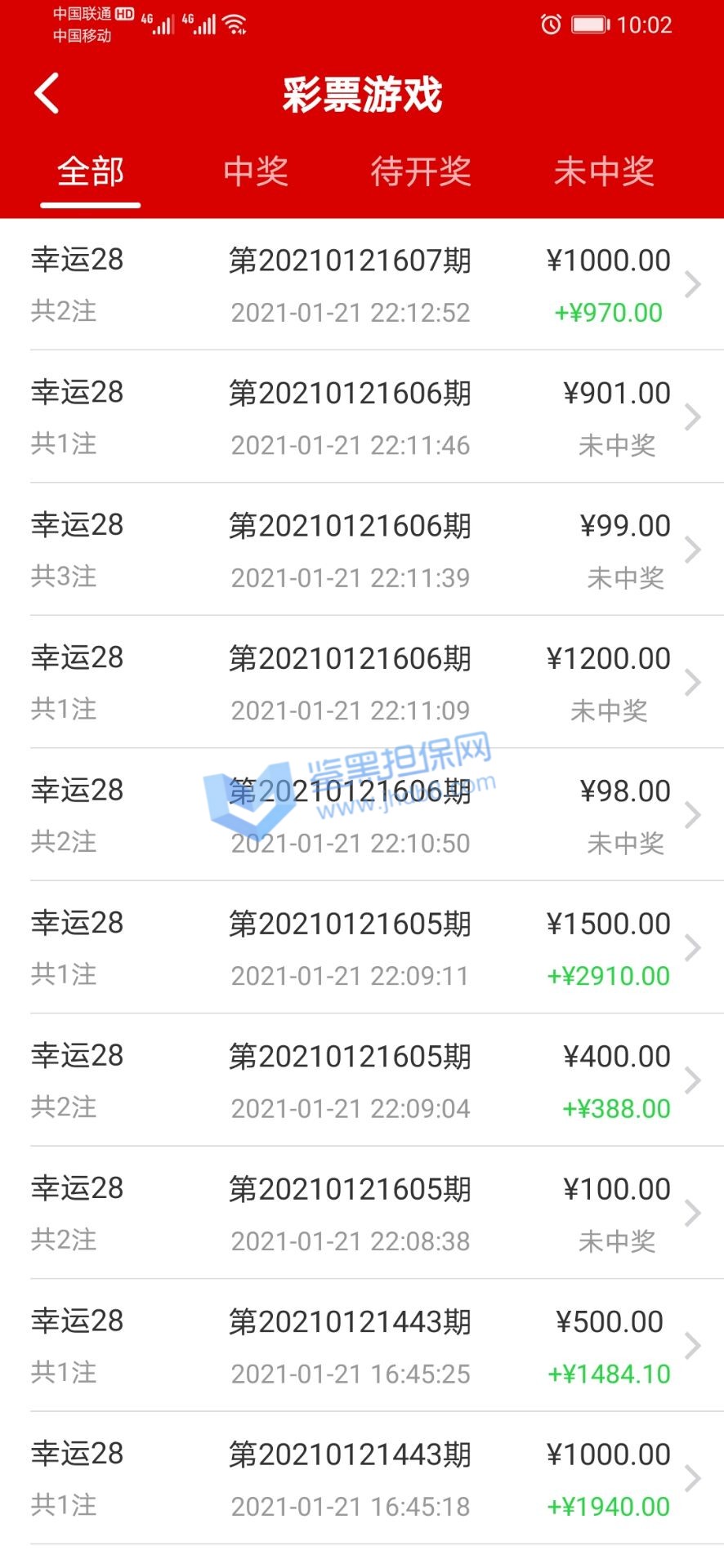
Task: Switch to the 中奖 tab
Action: click(256, 172)
